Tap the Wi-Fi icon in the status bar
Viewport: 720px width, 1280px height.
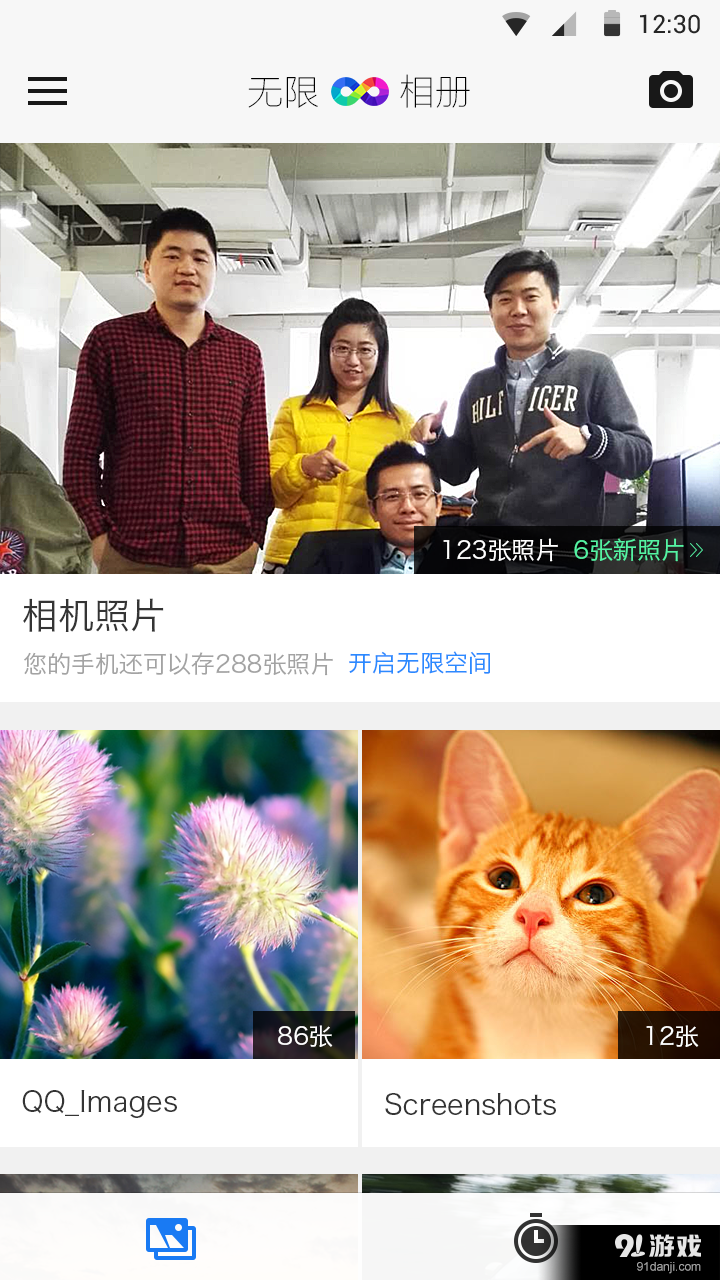[x=513, y=24]
